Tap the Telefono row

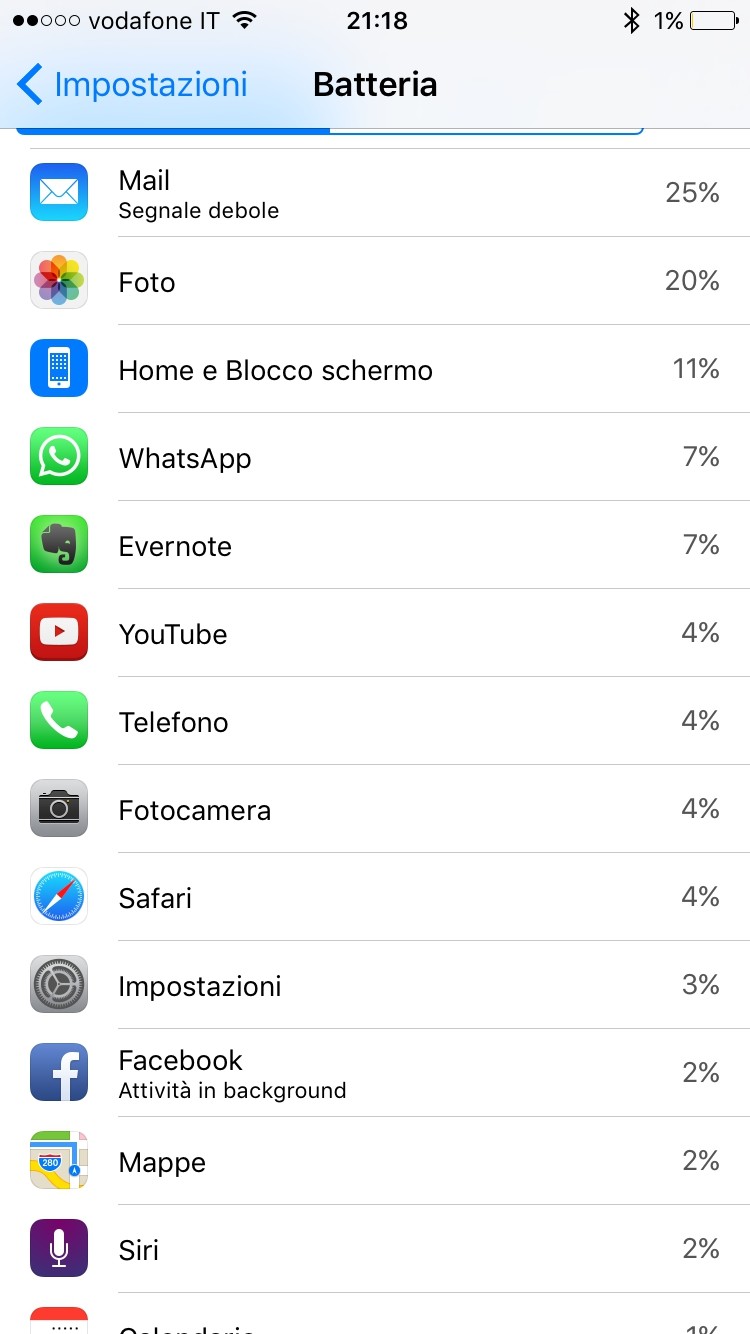click(375, 721)
